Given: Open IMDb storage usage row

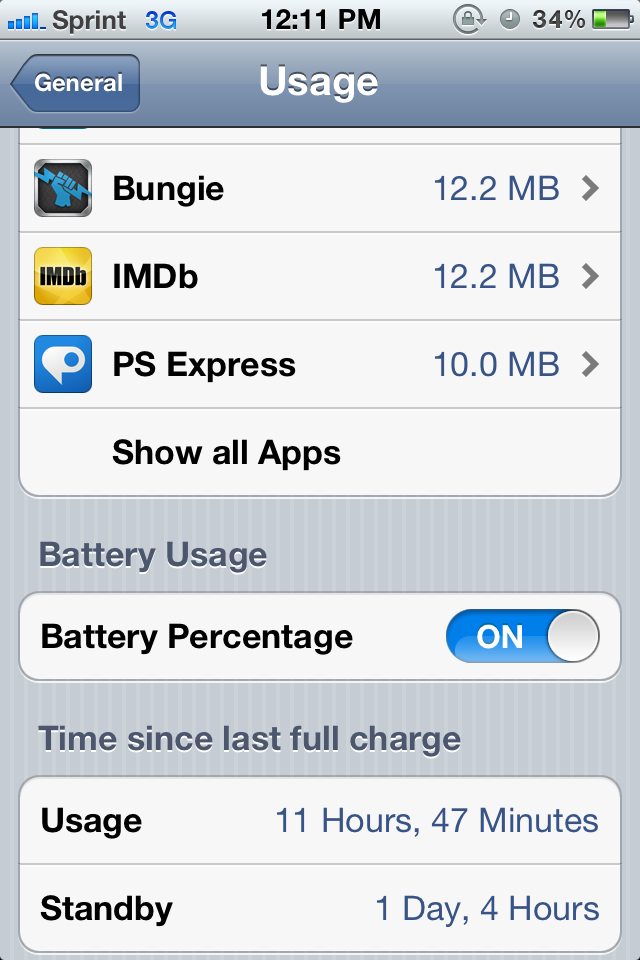Looking at the screenshot, I should 320,276.
